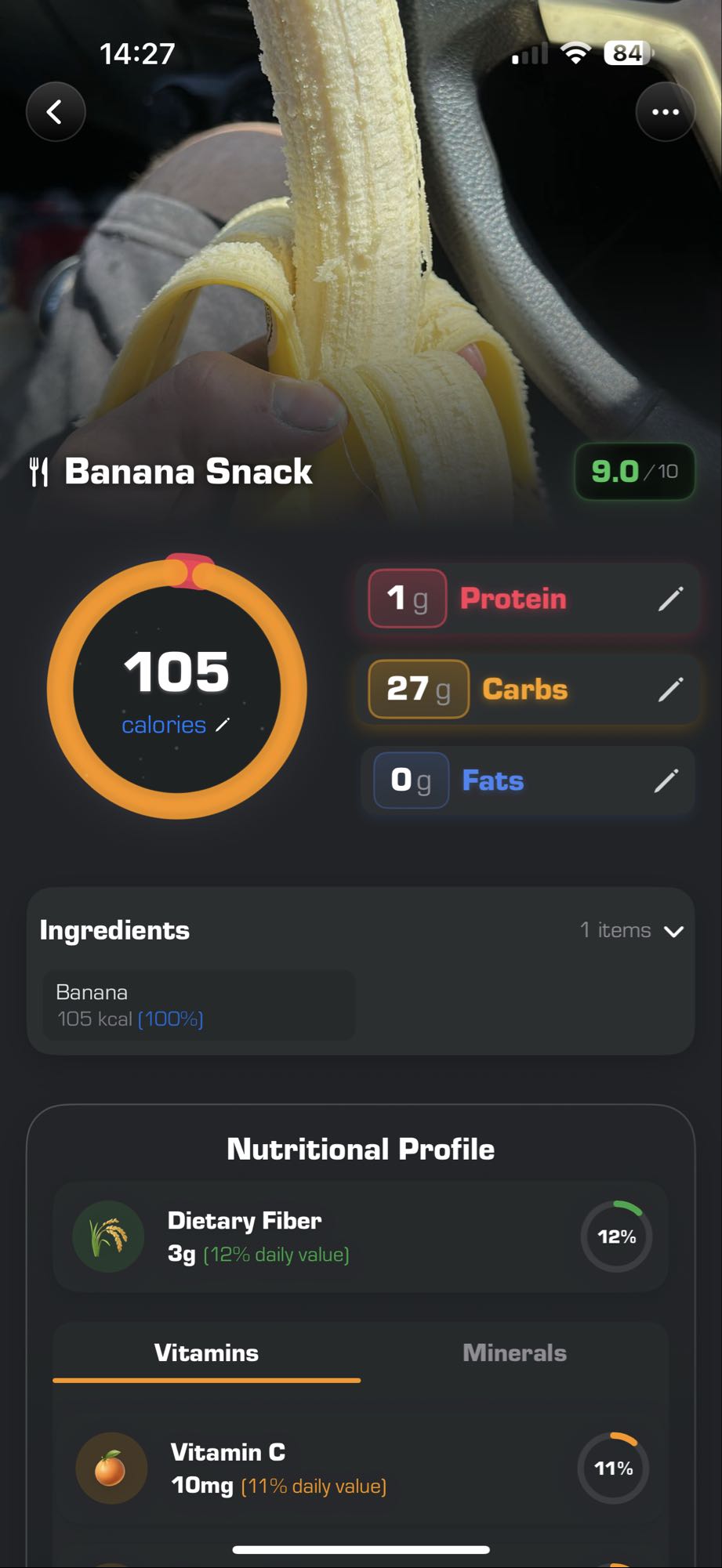Viewport: 722px width, 1568px height.
Task: Open the three-dot options menu
Action: click(x=665, y=111)
